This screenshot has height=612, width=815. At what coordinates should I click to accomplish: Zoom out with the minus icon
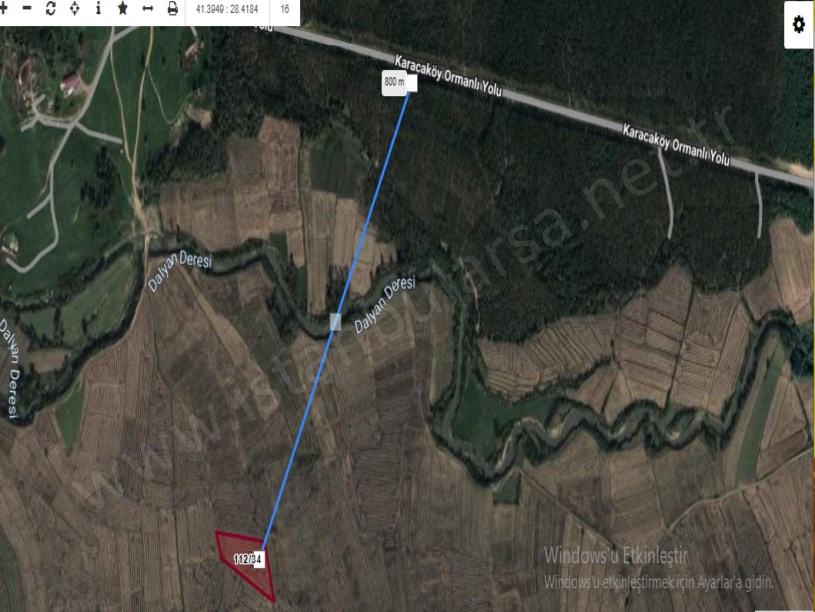pyautogui.click(x=27, y=8)
